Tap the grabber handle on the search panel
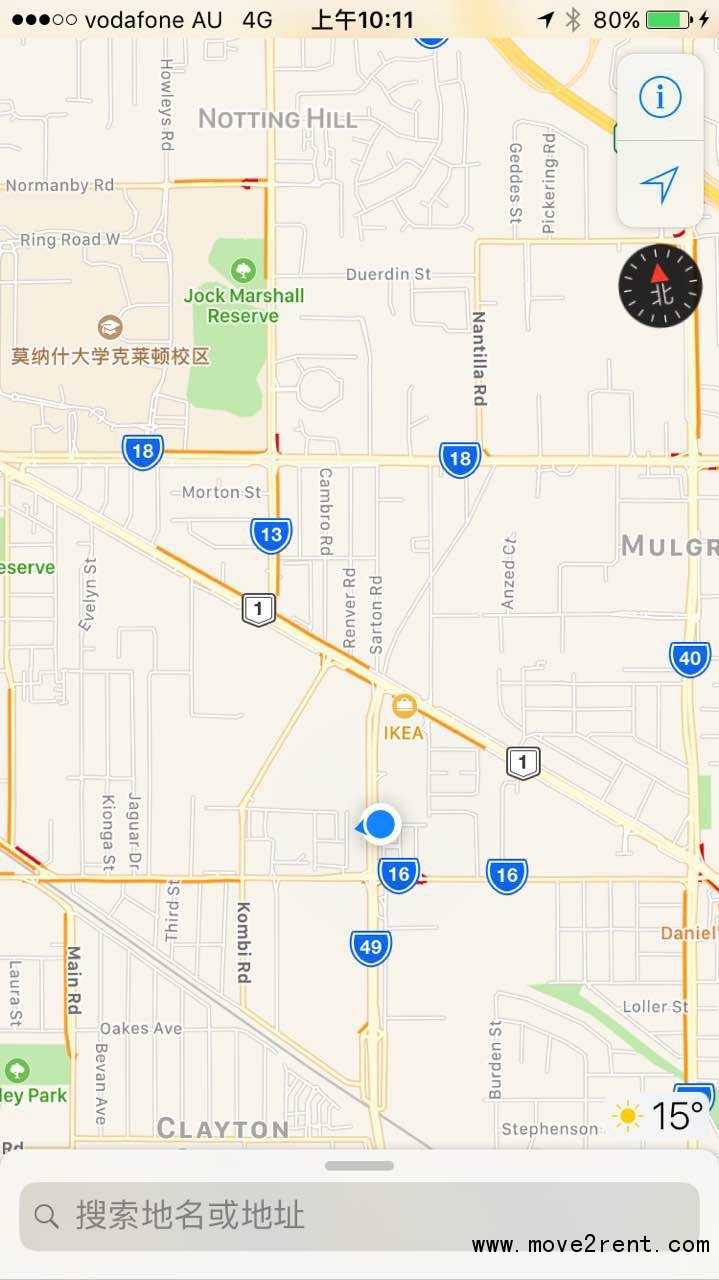The height and width of the screenshot is (1280, 719). (x=359, y=1166)
